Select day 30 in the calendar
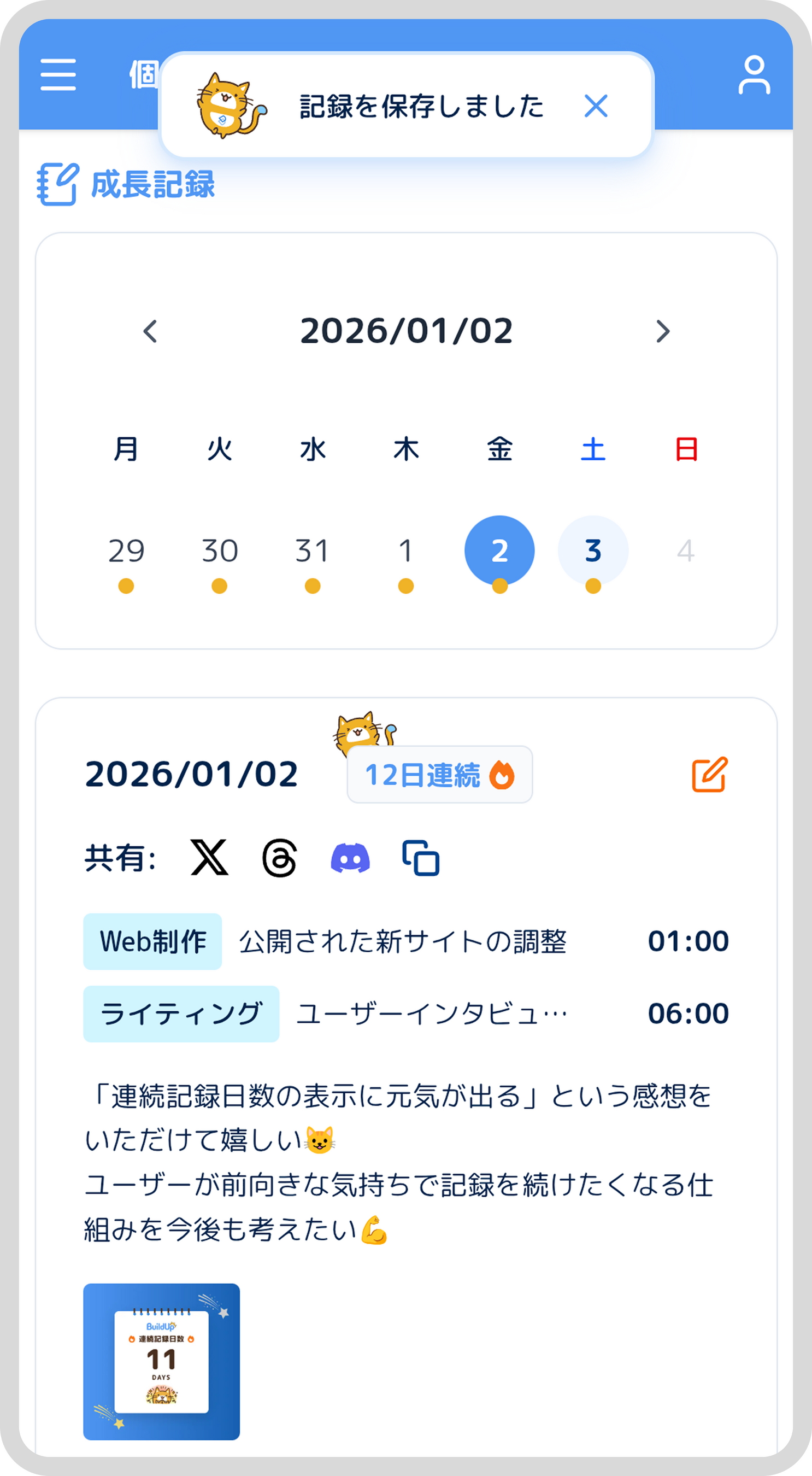812x1476 pixels. click(219, 551)
